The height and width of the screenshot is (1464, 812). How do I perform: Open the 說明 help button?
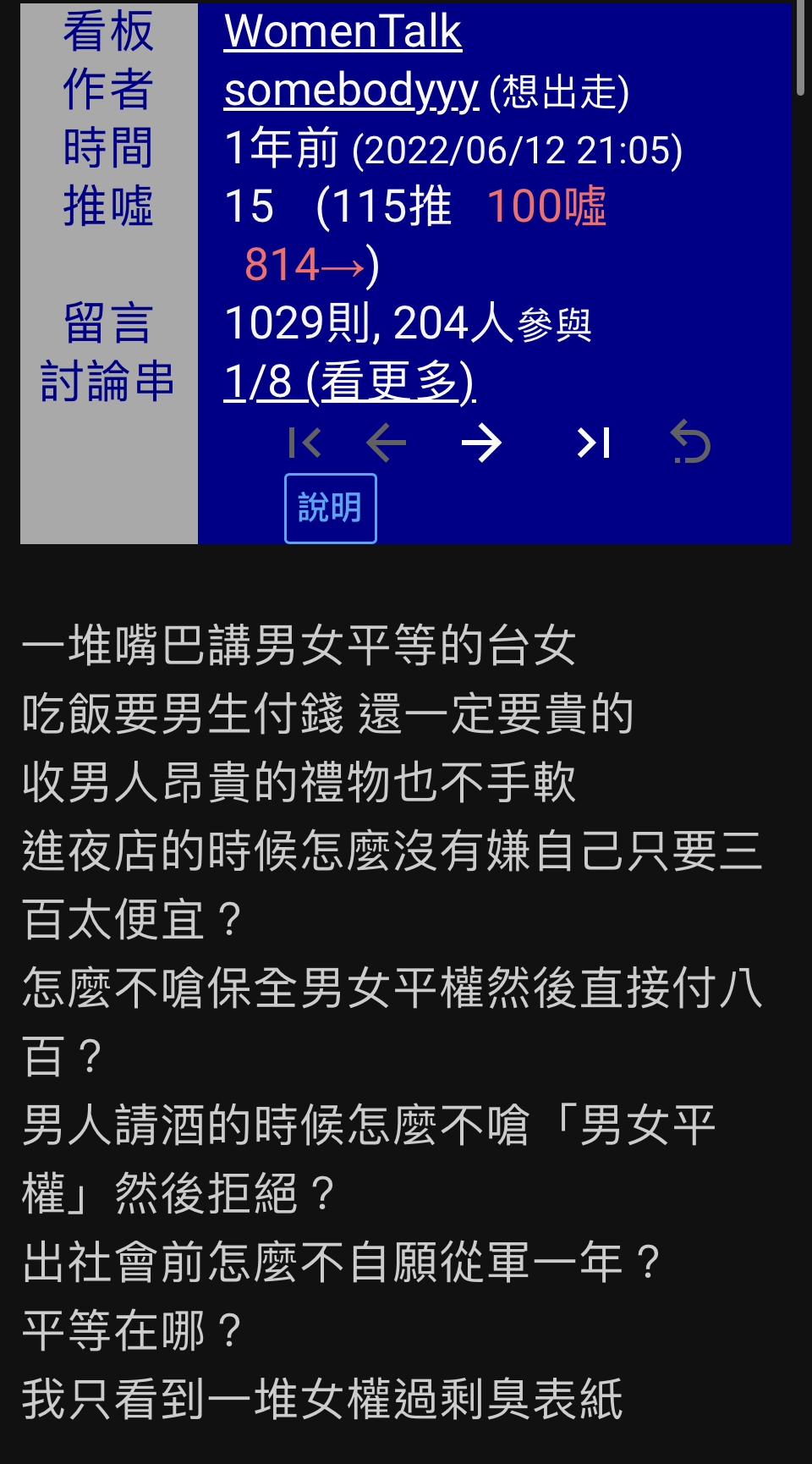pyautogui.click(x=331, y=509)
